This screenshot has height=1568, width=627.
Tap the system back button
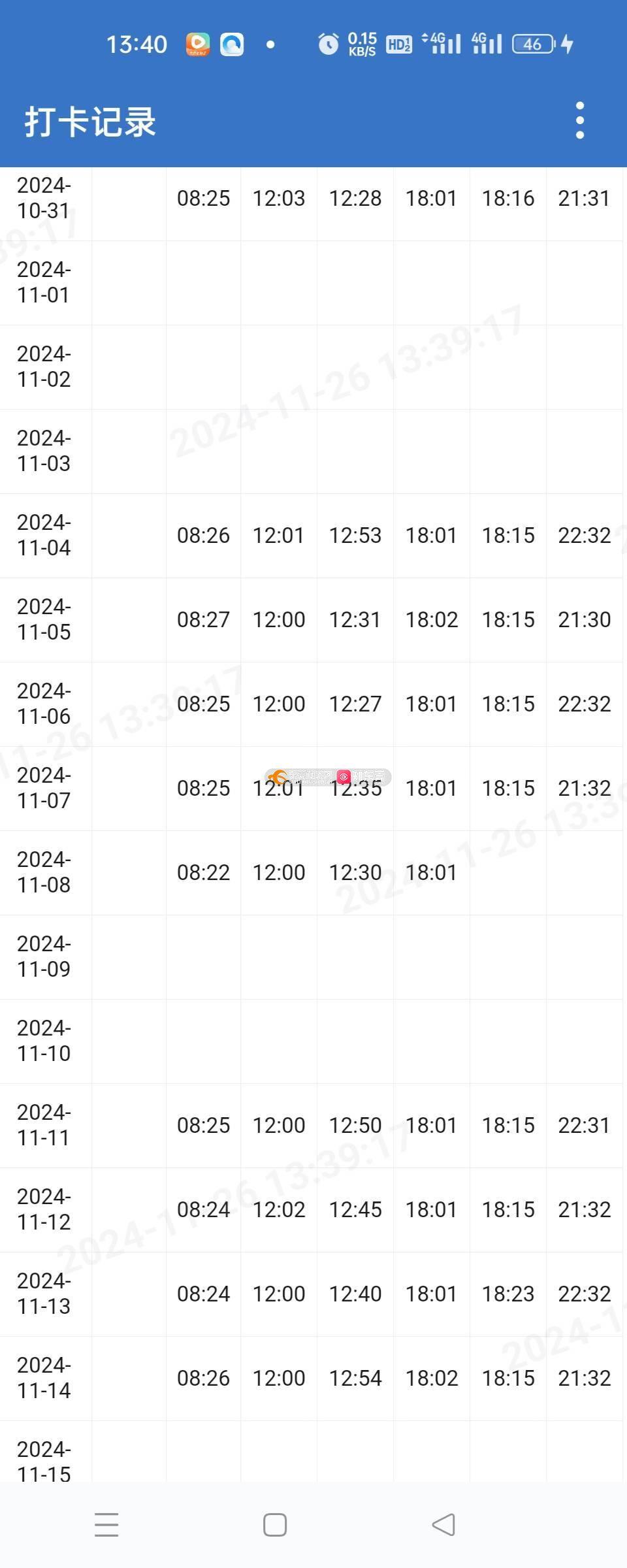point(443,1525)
